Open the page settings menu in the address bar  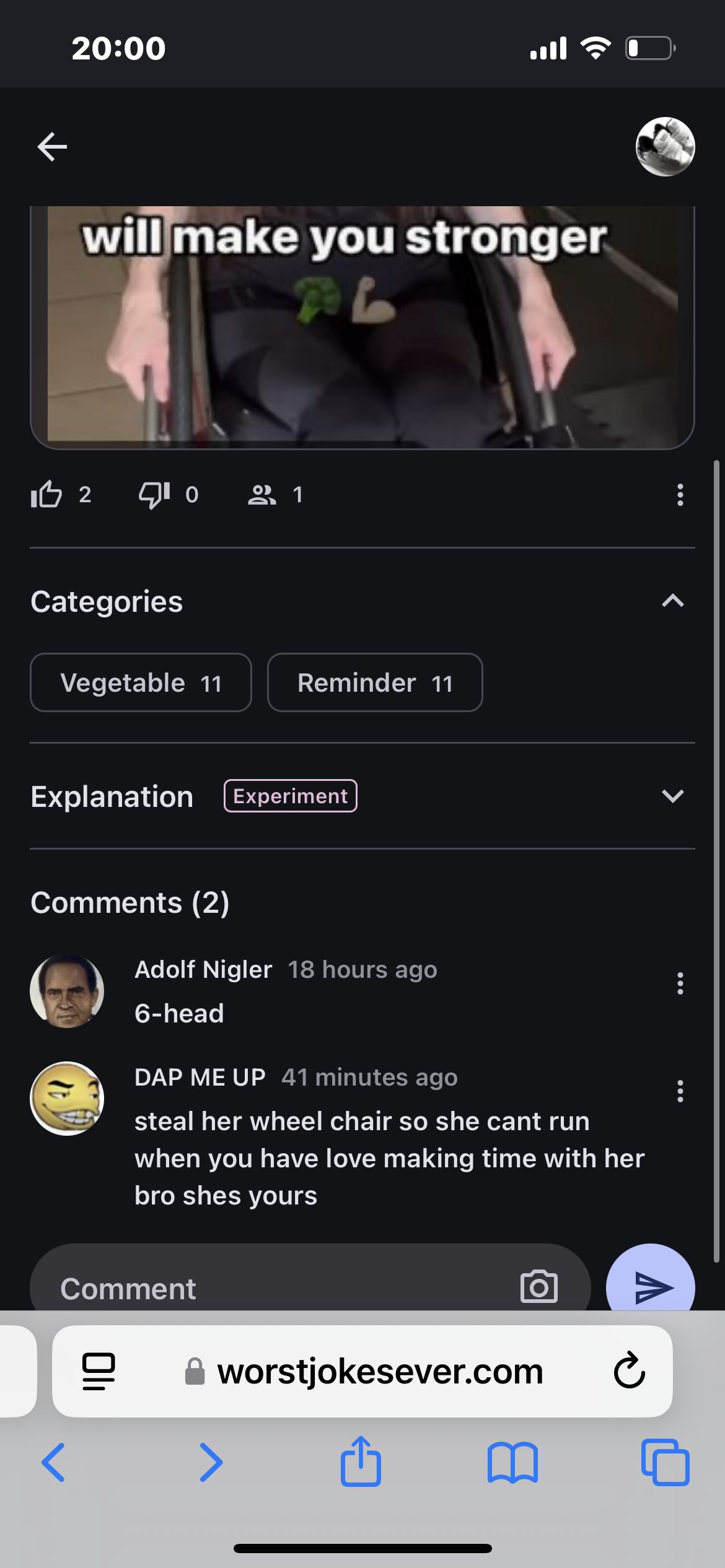(x=99, y=1371)
